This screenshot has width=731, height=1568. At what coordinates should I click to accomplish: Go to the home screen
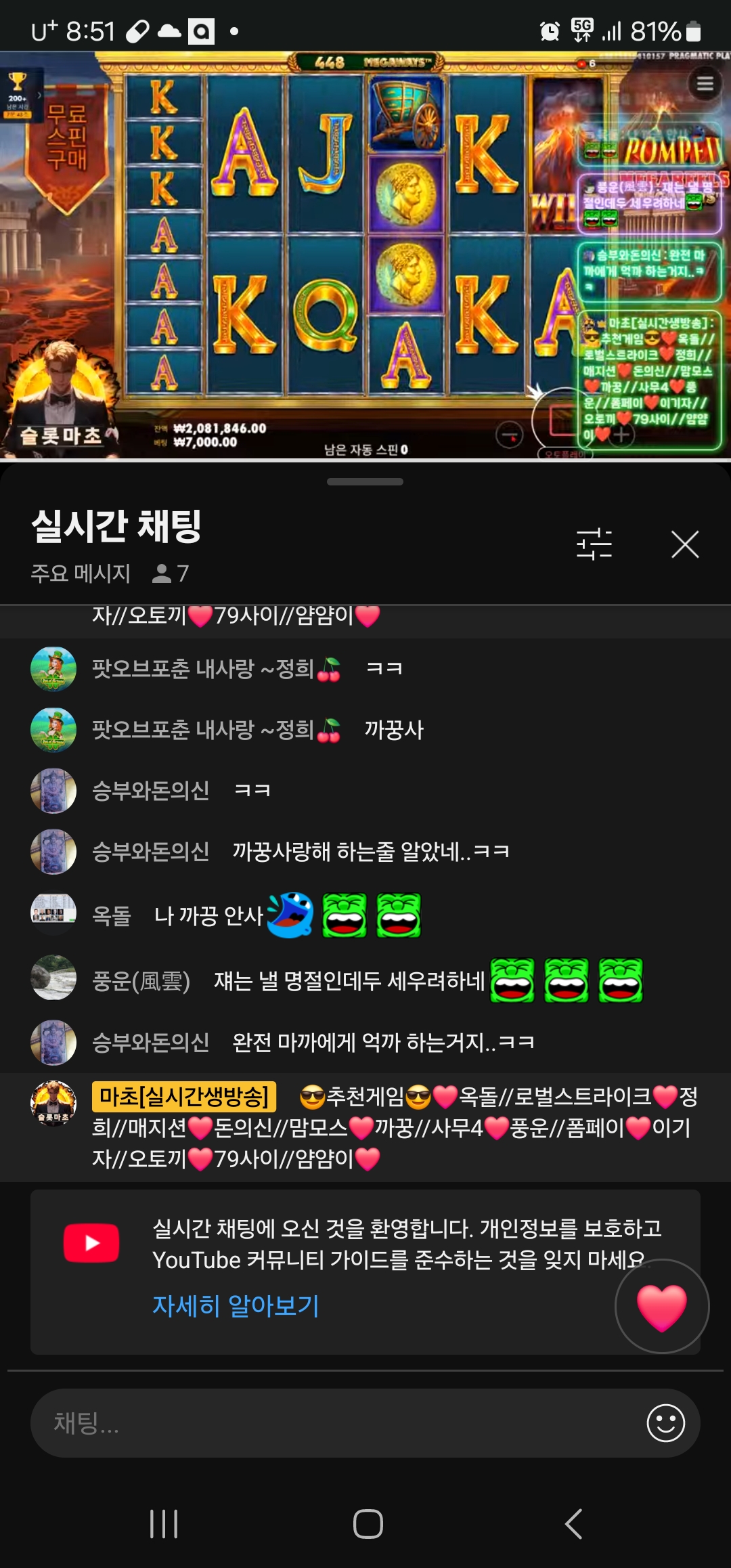coord(368,1524)
